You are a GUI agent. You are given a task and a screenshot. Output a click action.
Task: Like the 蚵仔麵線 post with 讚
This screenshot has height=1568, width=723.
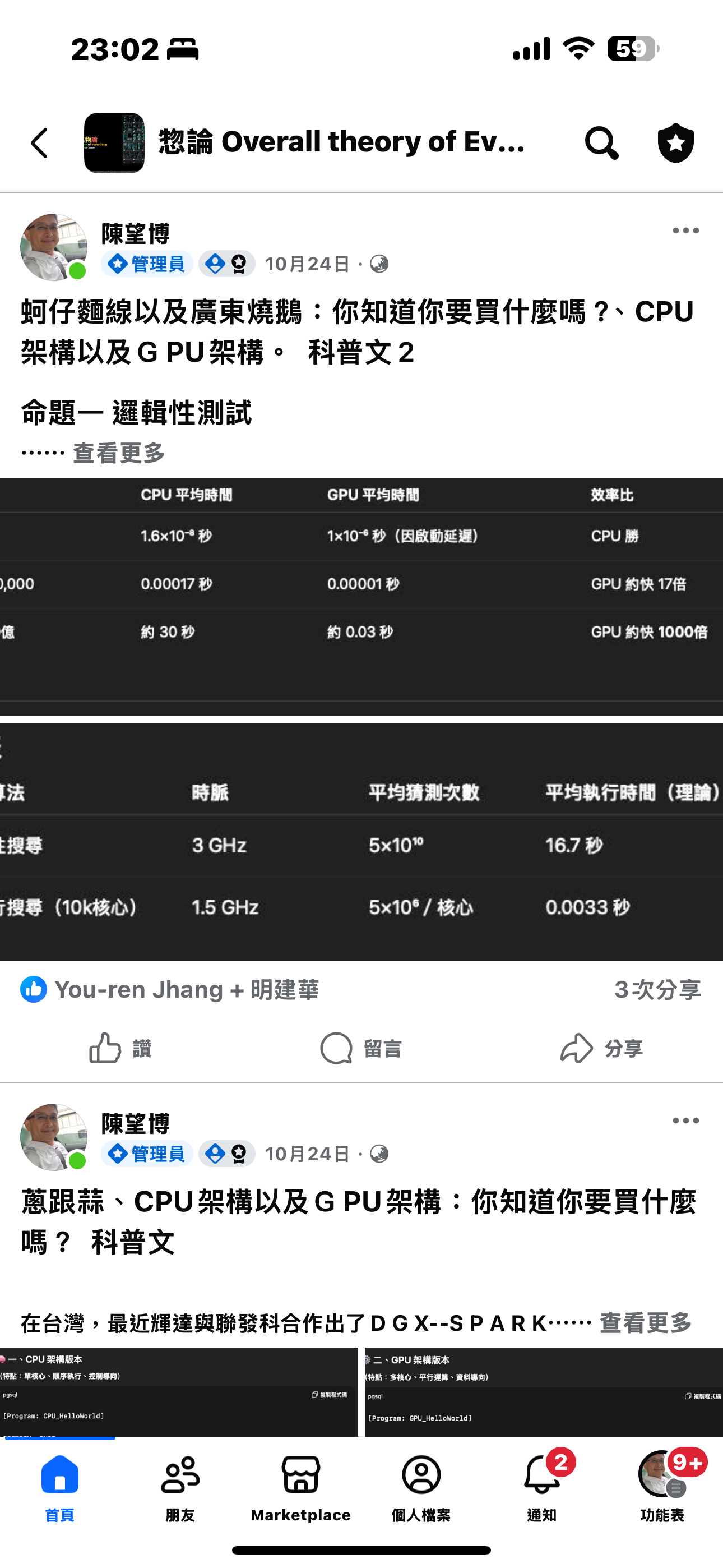tap(121, 1048)
